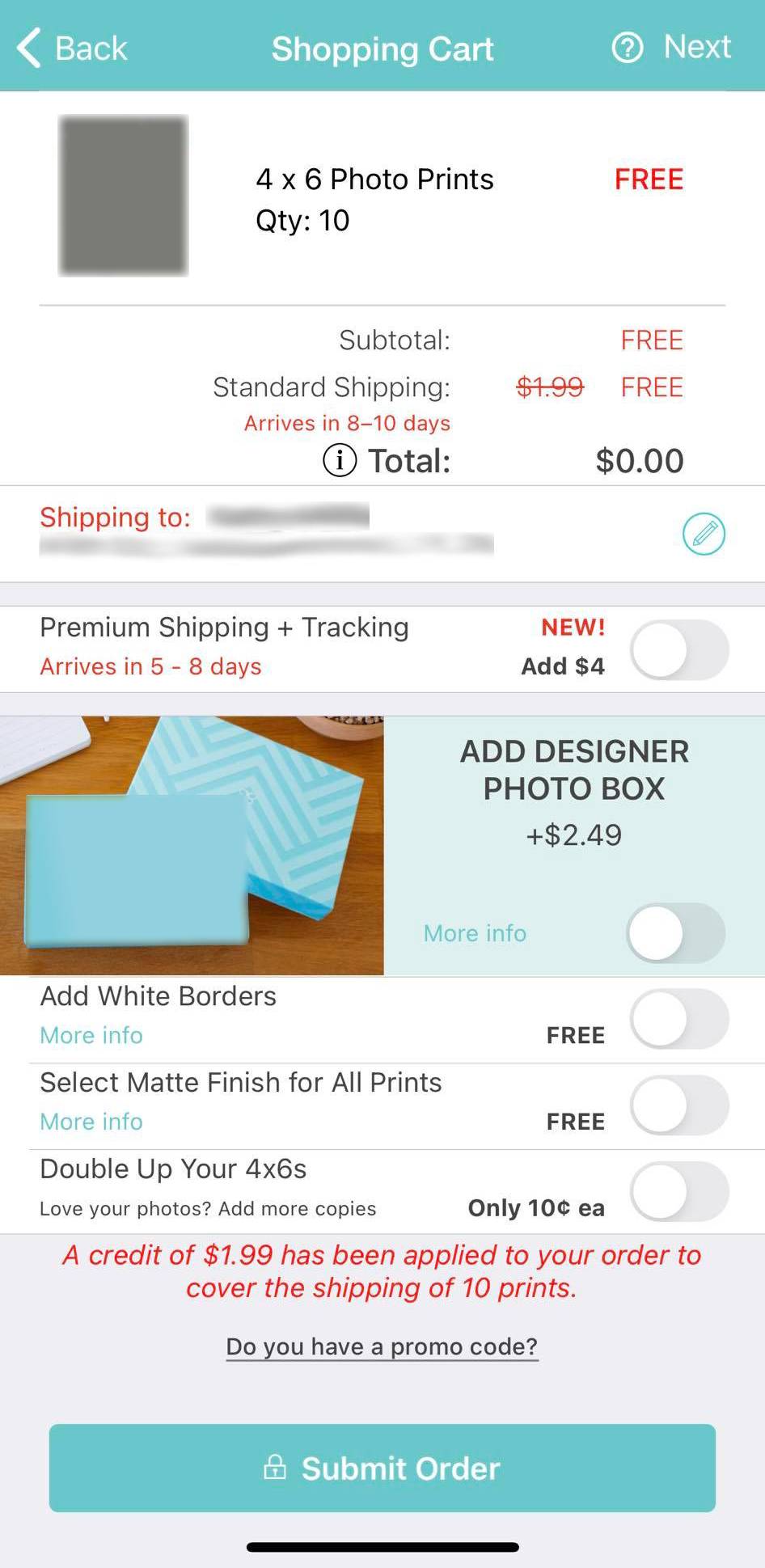Screen dimensions: 765x1568
Task: Submit the order
Action: (x=382, y=1468)
